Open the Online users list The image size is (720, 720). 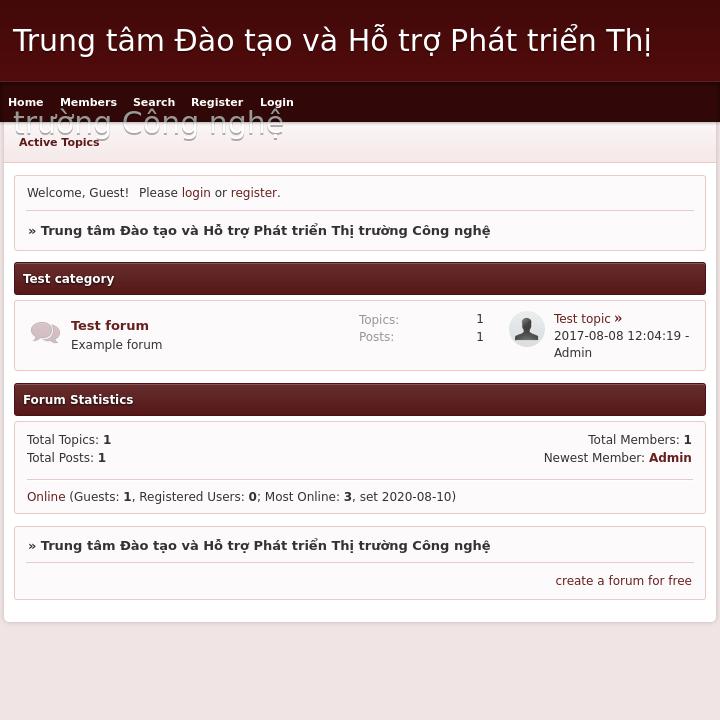pyautogui.click(x=46, y=497)
